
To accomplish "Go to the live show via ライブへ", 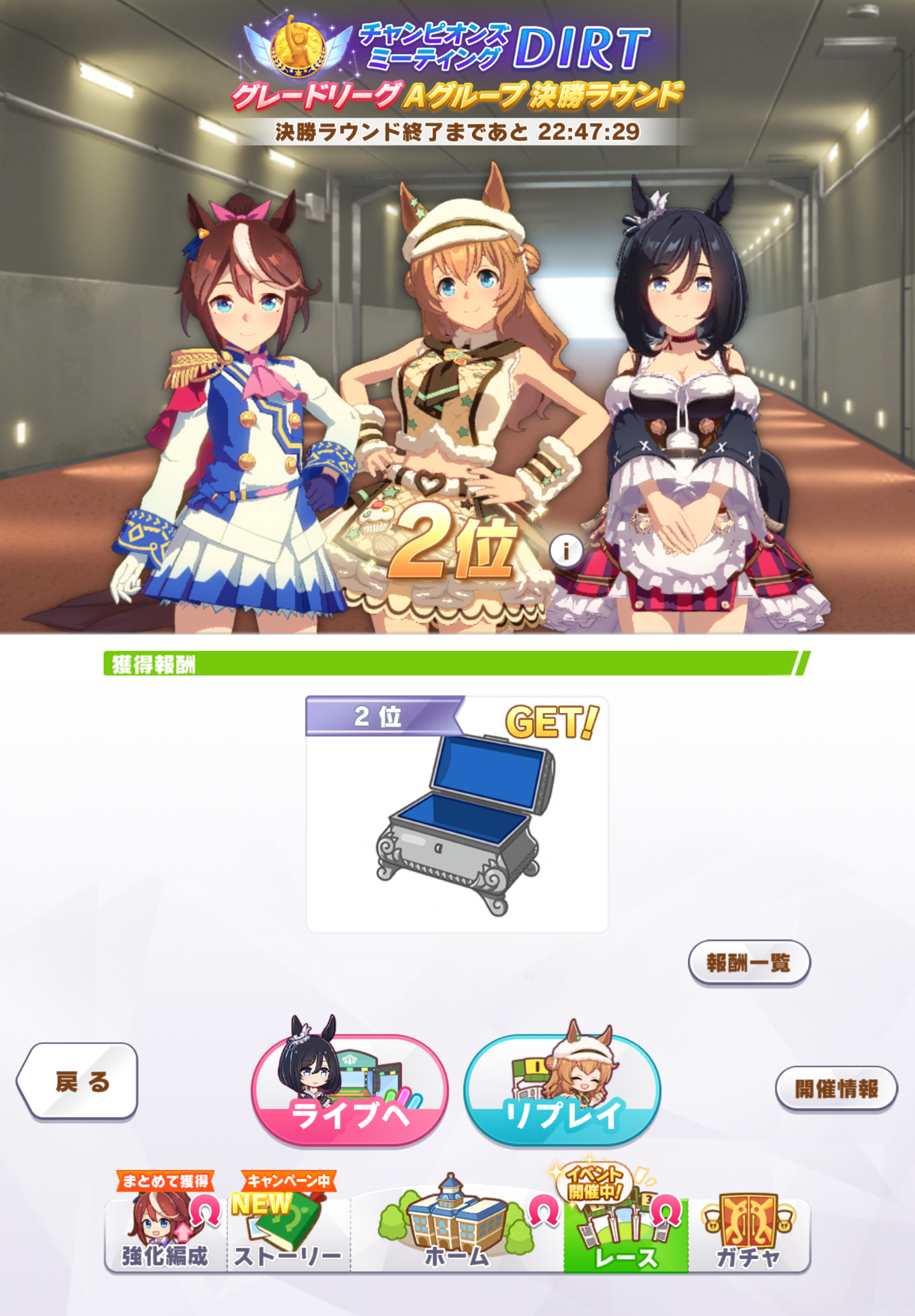I will [x=350, y=1092].
